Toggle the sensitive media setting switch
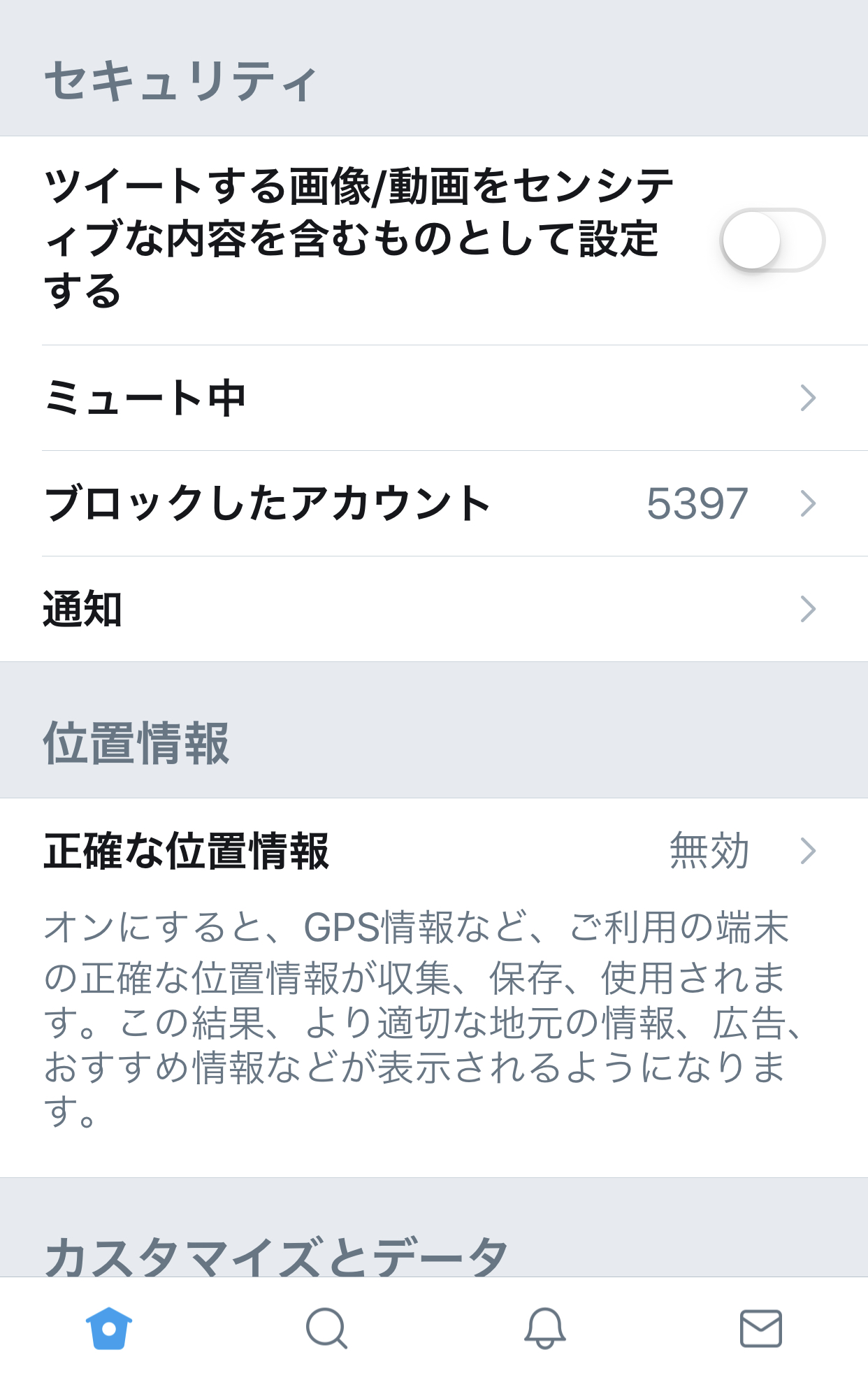868x1380 pixels. coord(772,240)
